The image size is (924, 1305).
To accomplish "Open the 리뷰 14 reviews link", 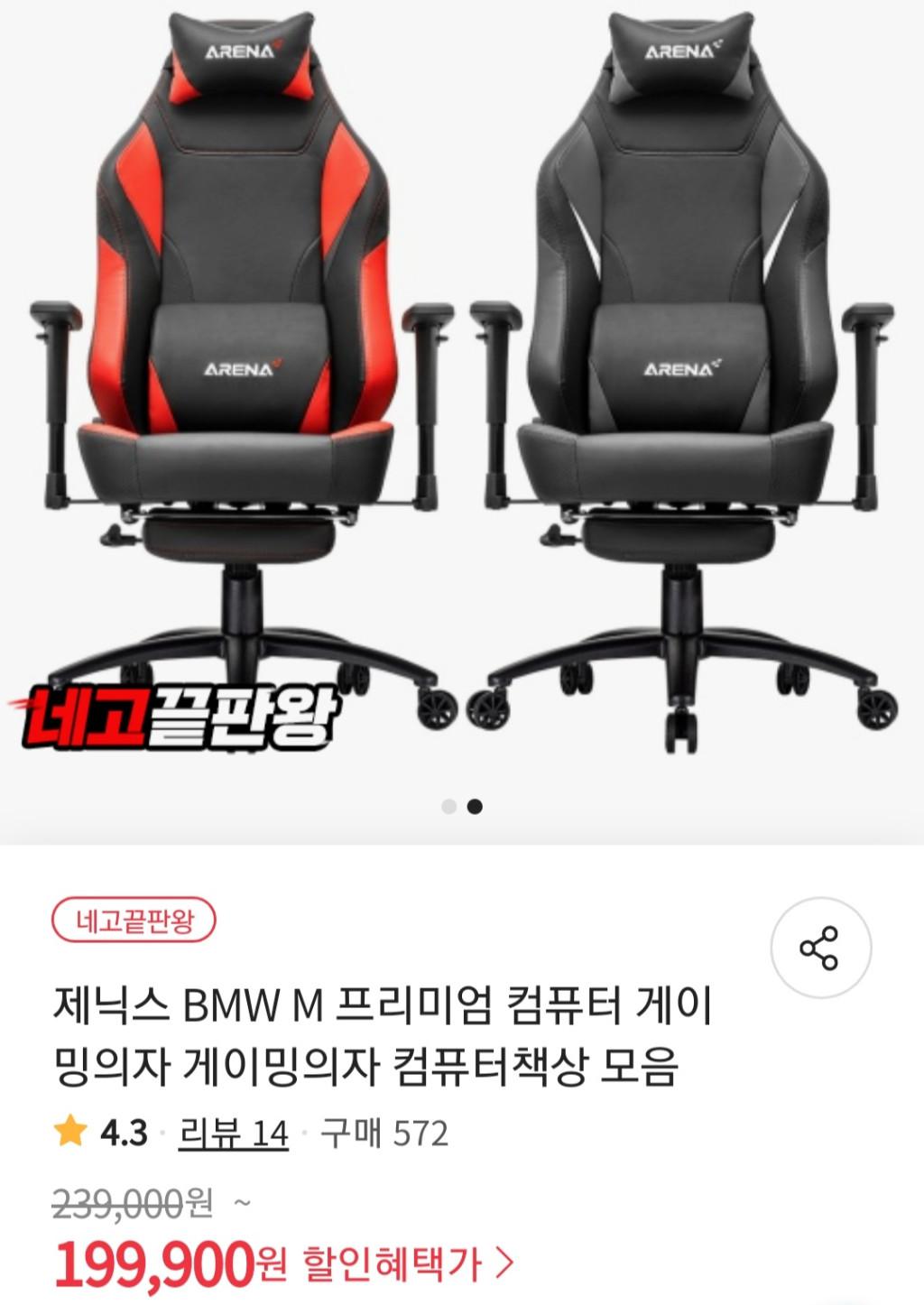I will pos(234,1133).
